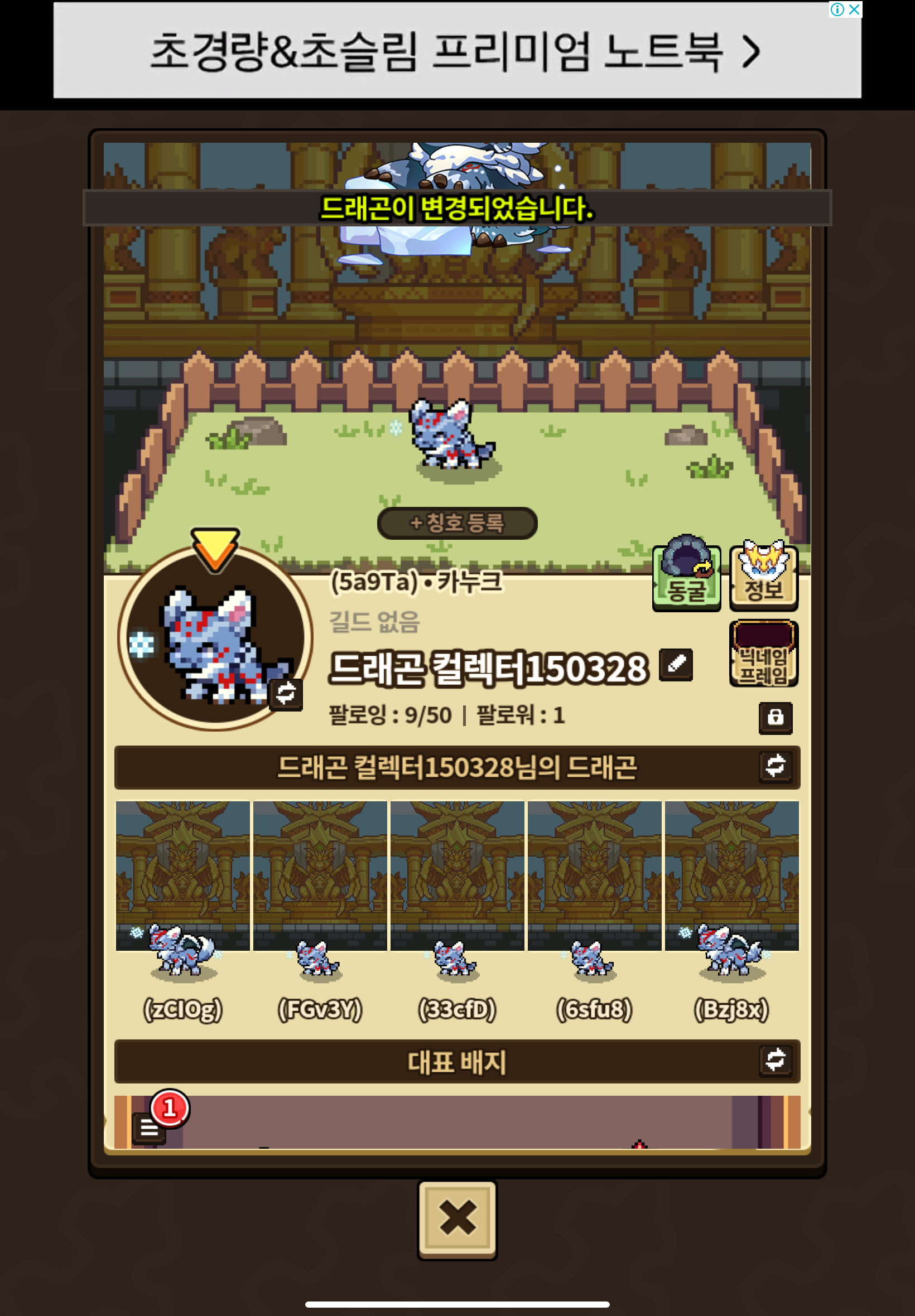Change the 대표 배지 badge via swap icon

(775, 1059)
